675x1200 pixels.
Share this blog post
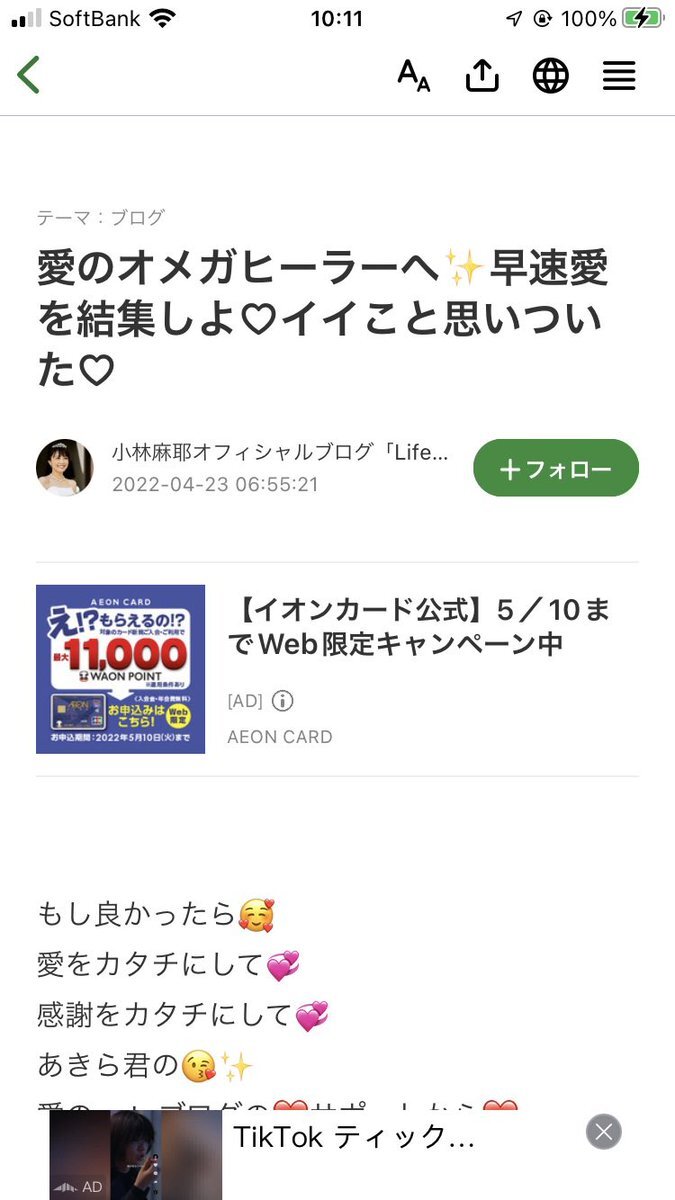pyautogui.click(x=482, y=75)
